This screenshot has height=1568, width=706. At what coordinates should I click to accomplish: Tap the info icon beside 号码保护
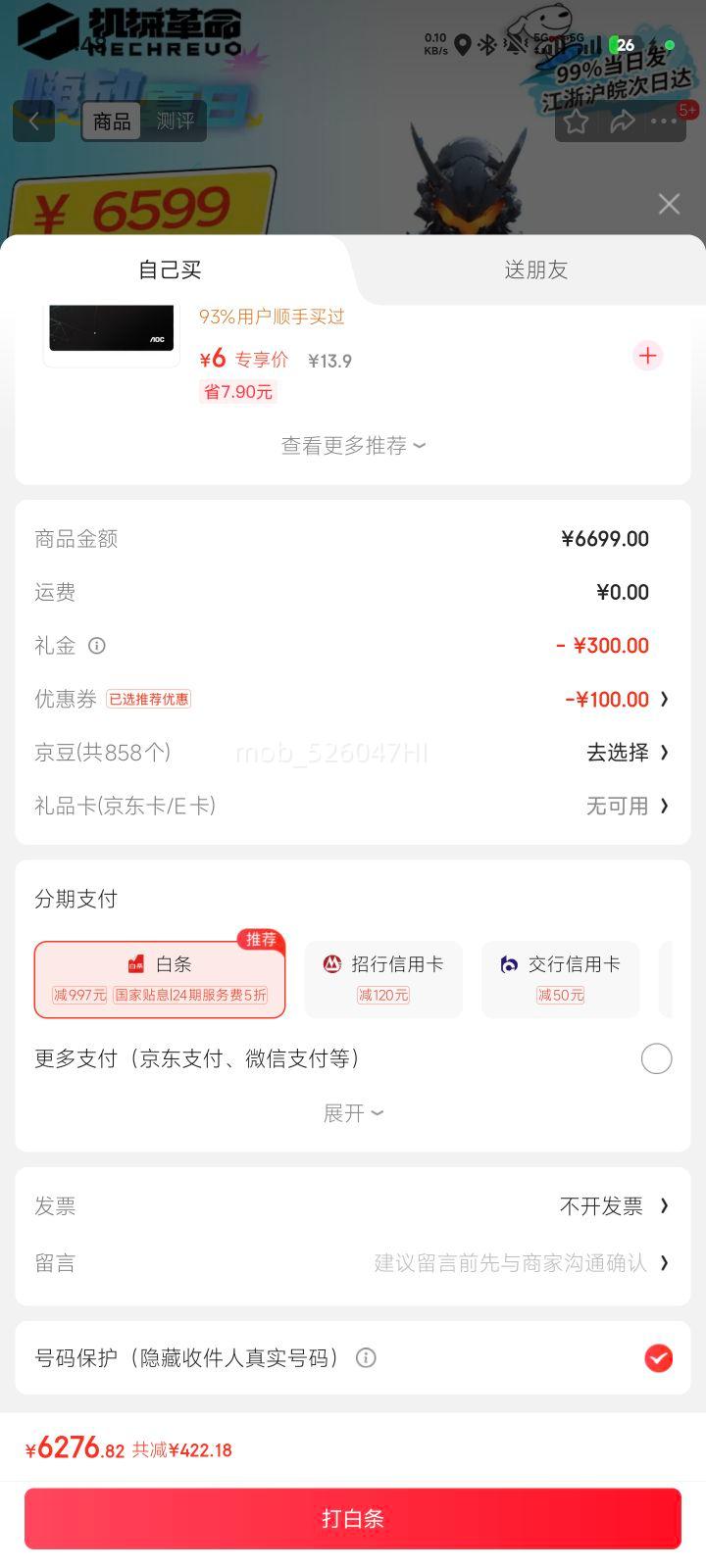click(366, 1358)
